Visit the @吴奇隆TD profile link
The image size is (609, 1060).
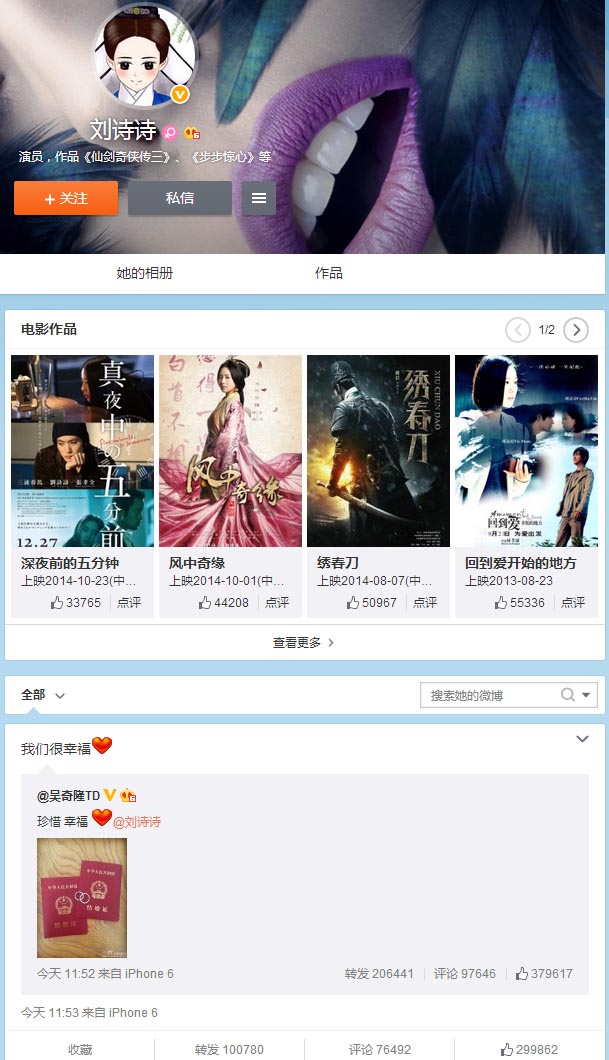coord(68,795)
